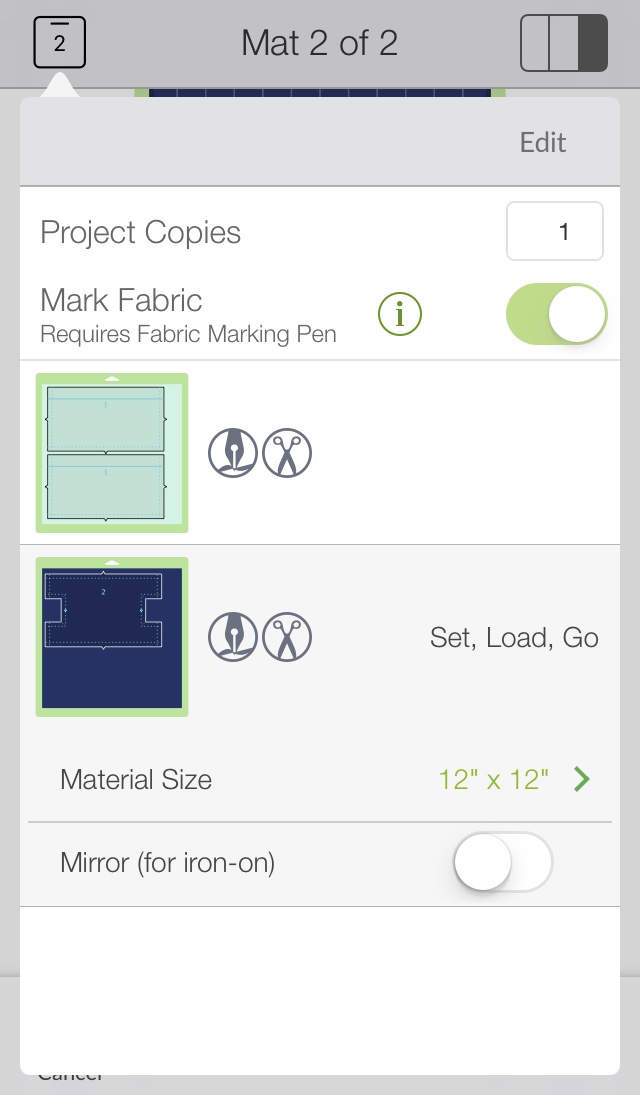Enable Mirror for iron-on
The width and height of the screenshot is (640, 1095).
(x=503, y=861)
